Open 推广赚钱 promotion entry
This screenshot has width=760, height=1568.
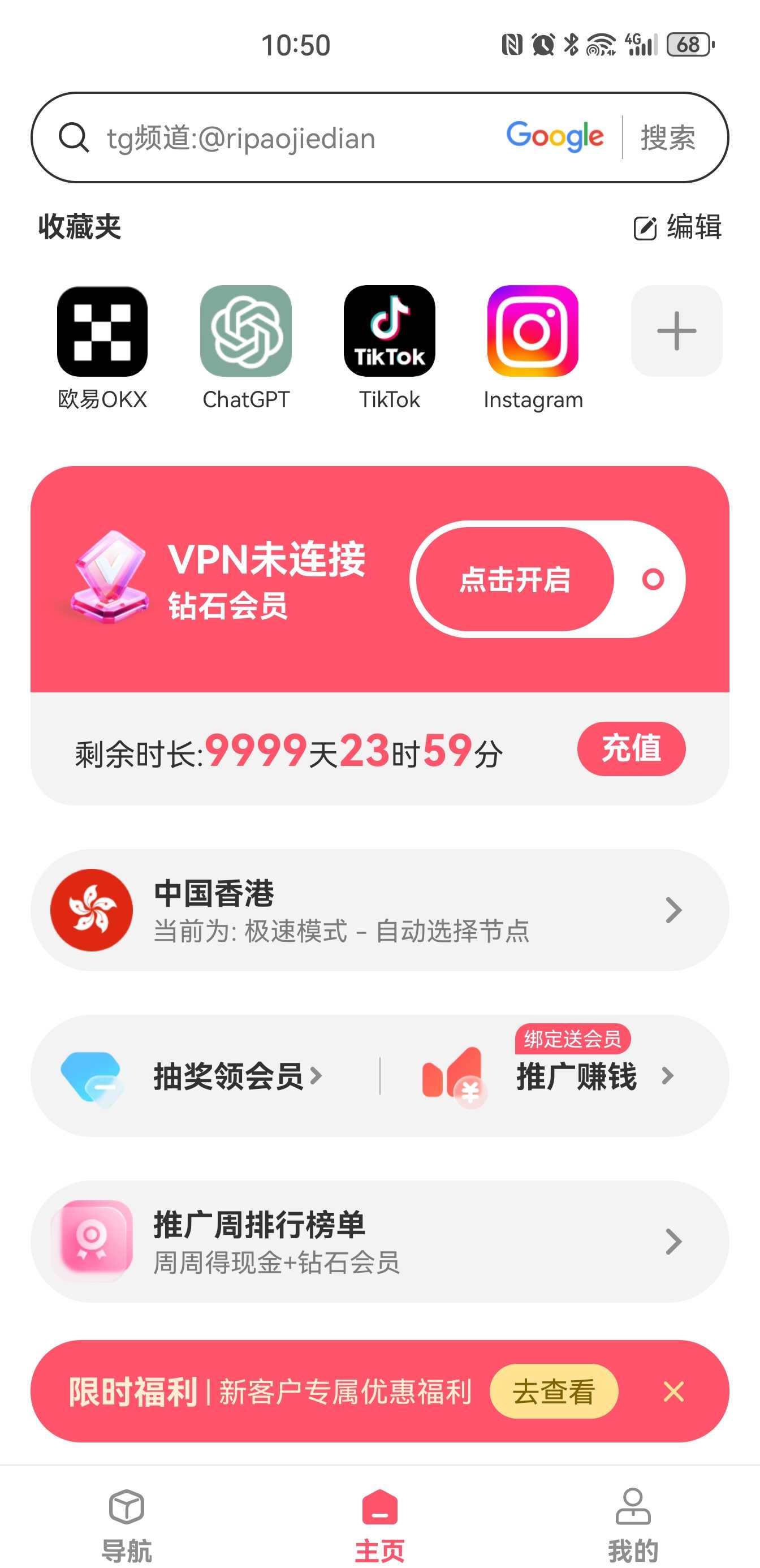coord(575,1075)
